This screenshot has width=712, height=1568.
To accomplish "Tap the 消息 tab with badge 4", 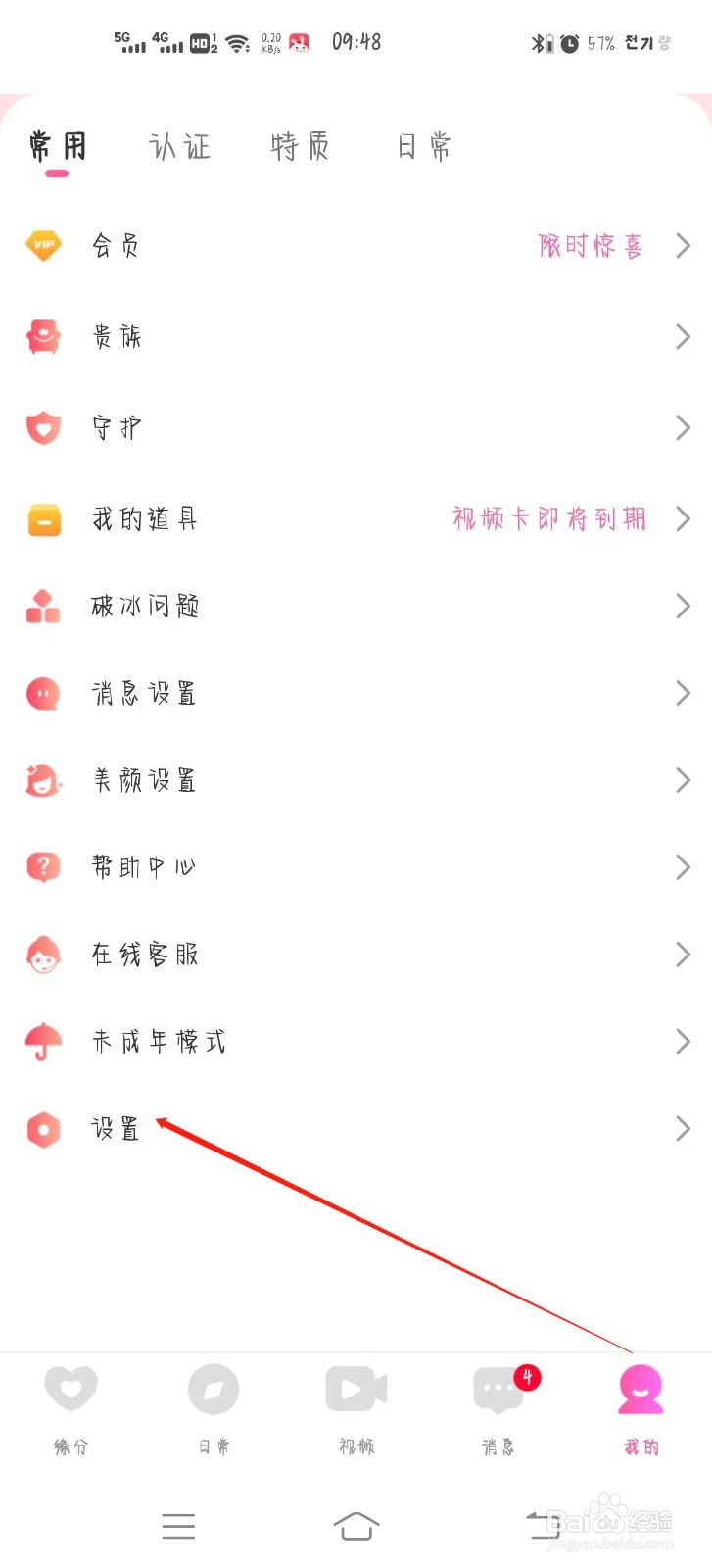I will click(x=498, y=1388).
